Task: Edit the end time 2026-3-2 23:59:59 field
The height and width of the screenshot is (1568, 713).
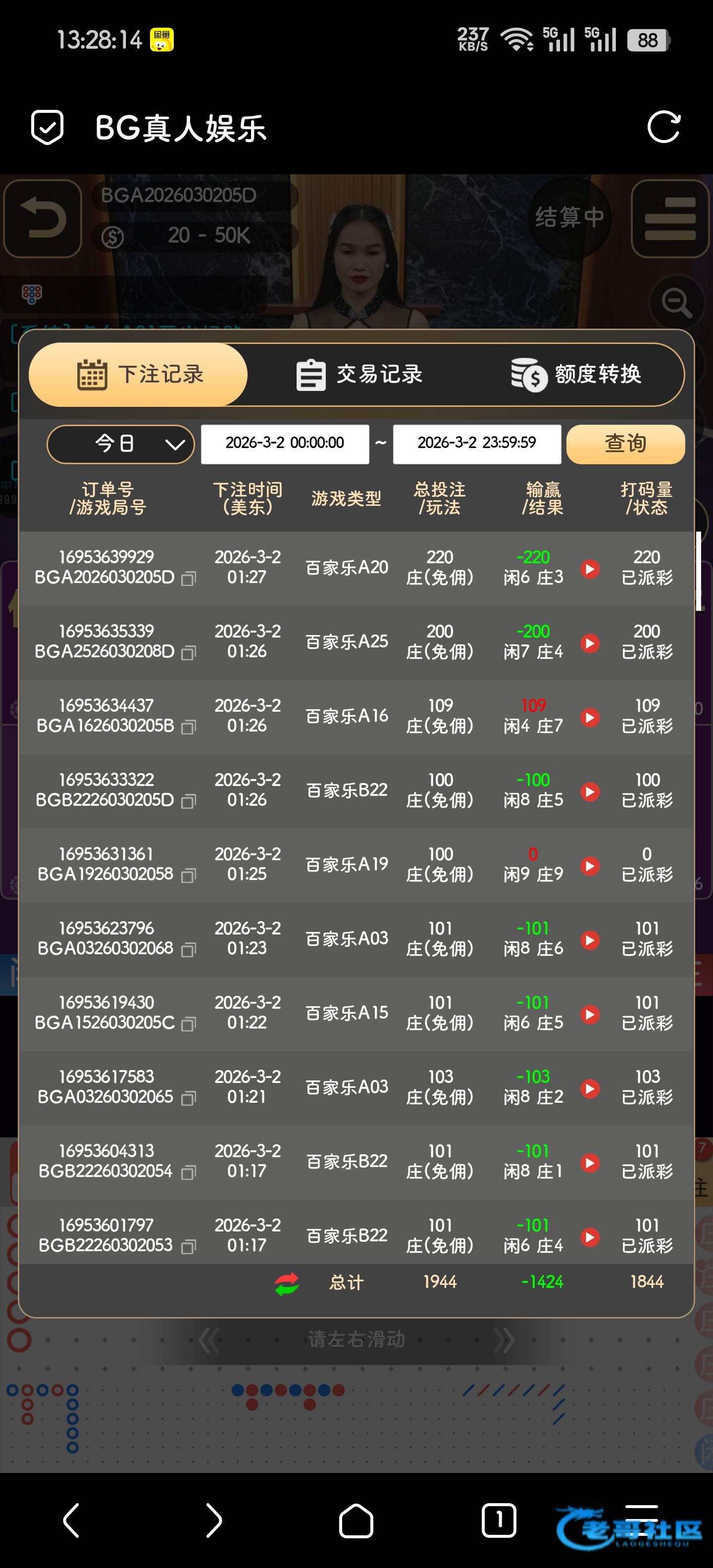Action: [x=477, y=444]
